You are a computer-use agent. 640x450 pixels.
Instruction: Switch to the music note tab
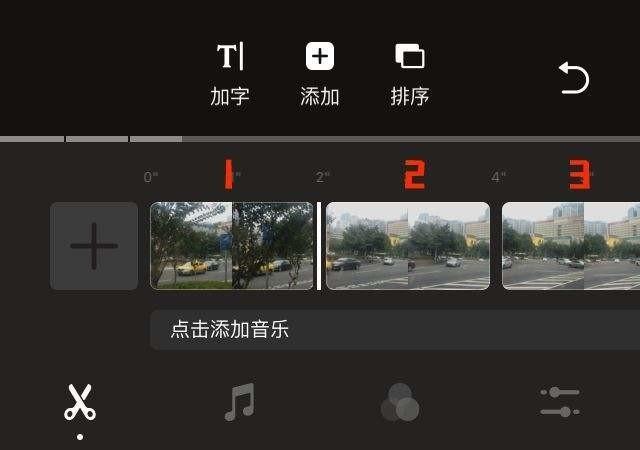pos(239,402)
